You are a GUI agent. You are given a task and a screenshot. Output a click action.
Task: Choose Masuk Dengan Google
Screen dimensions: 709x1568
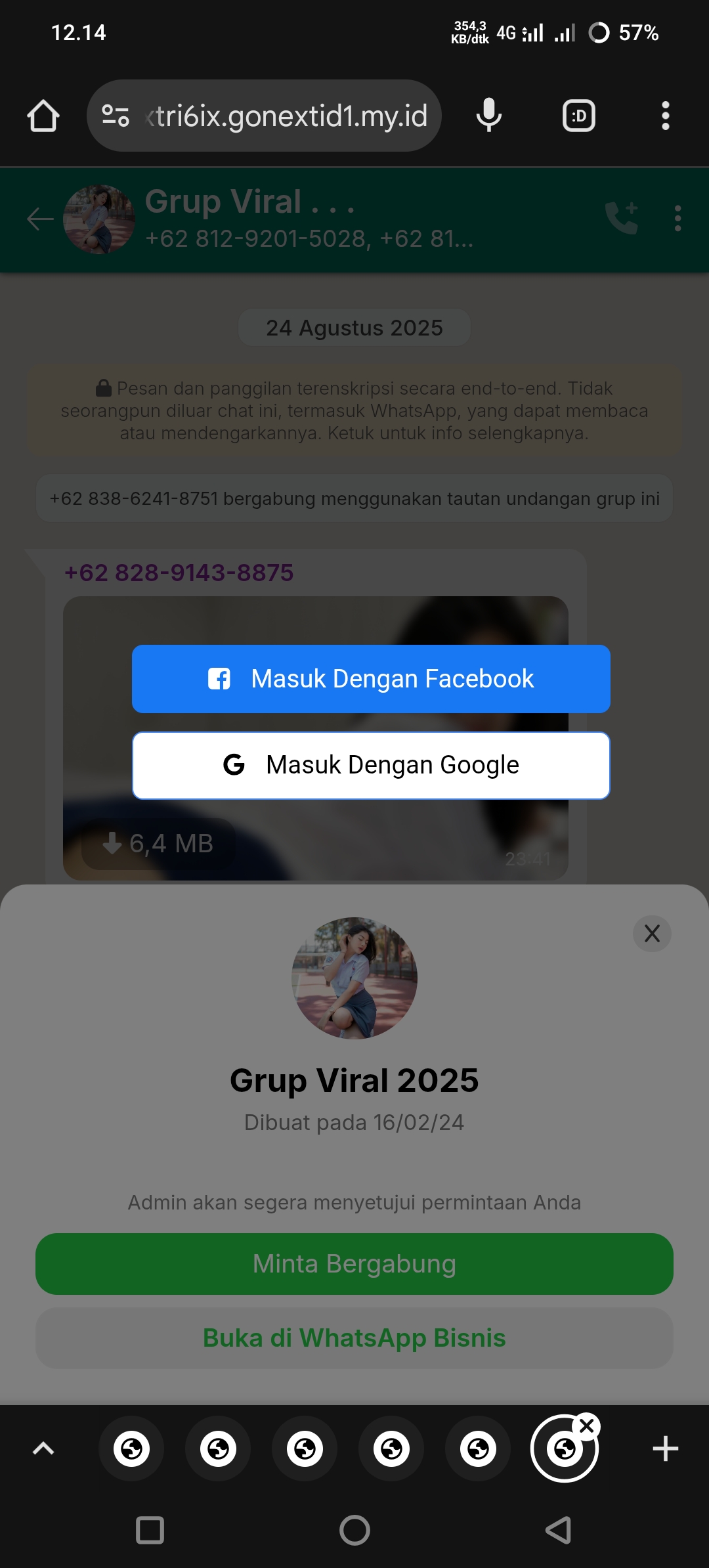[x=371, y=766]
